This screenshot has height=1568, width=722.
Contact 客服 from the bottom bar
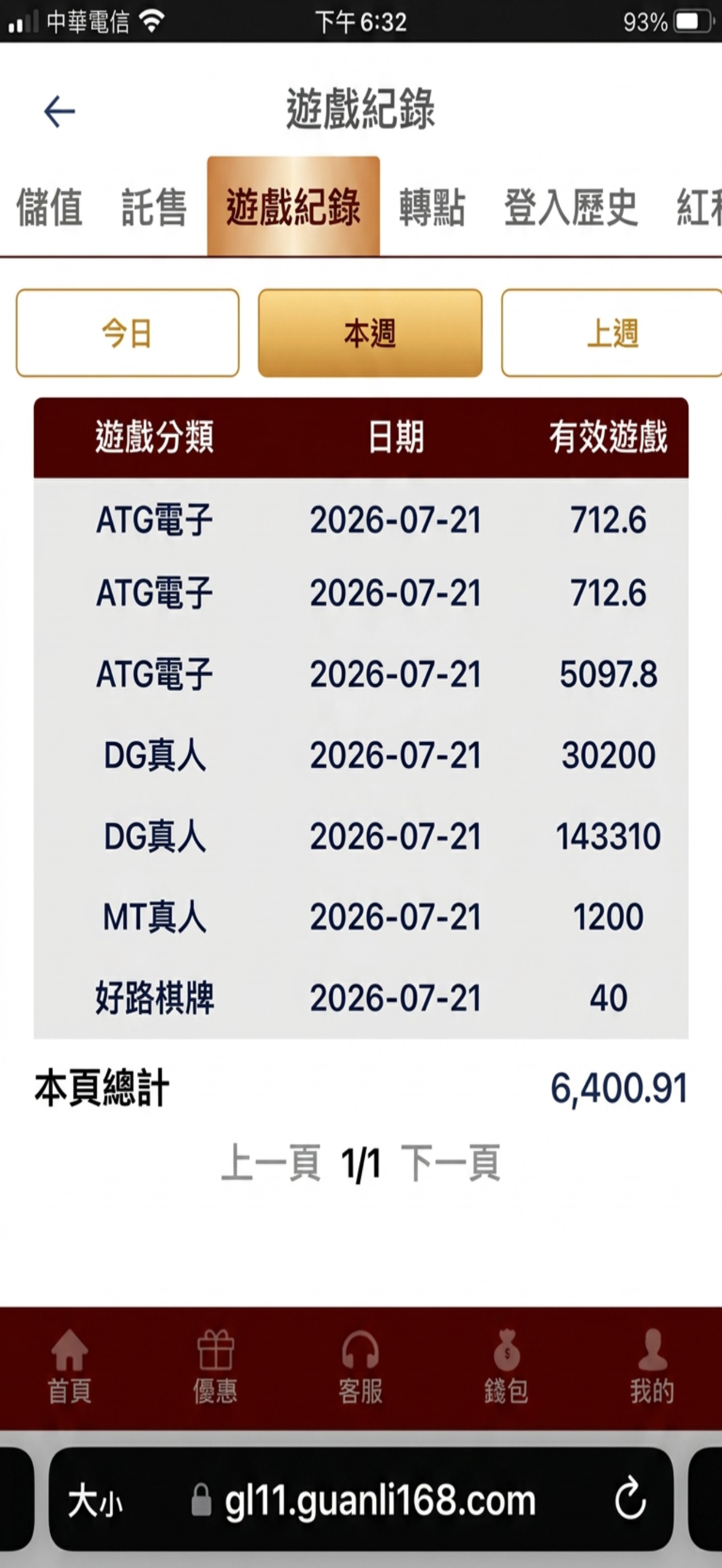[361, 1367]
